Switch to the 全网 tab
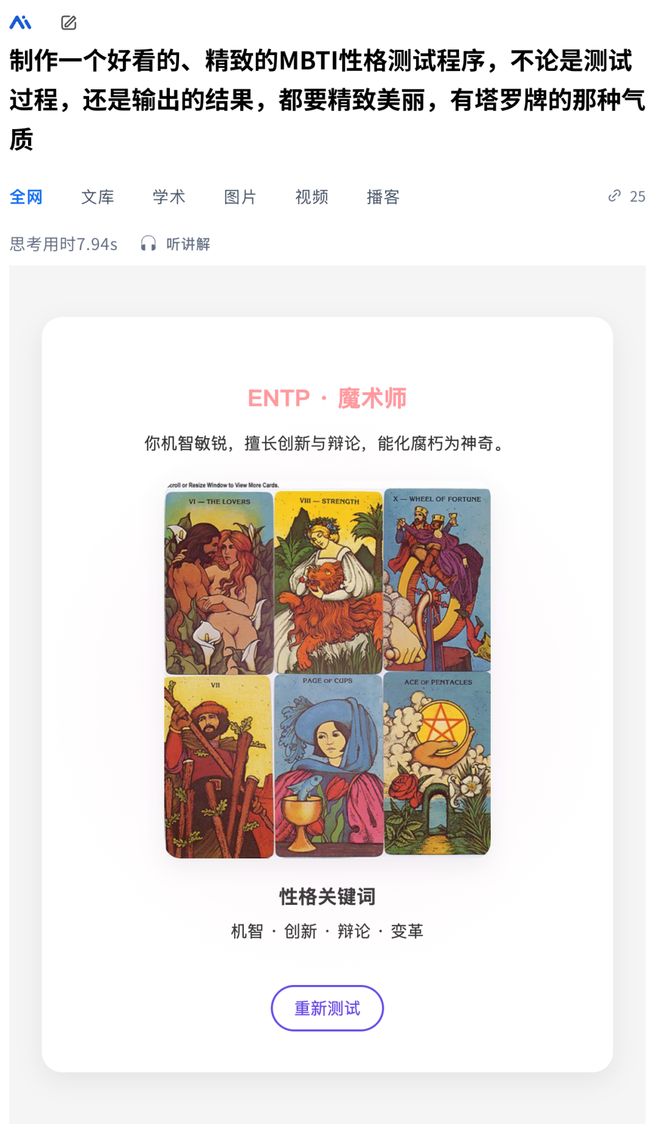 tap(26, 197)
